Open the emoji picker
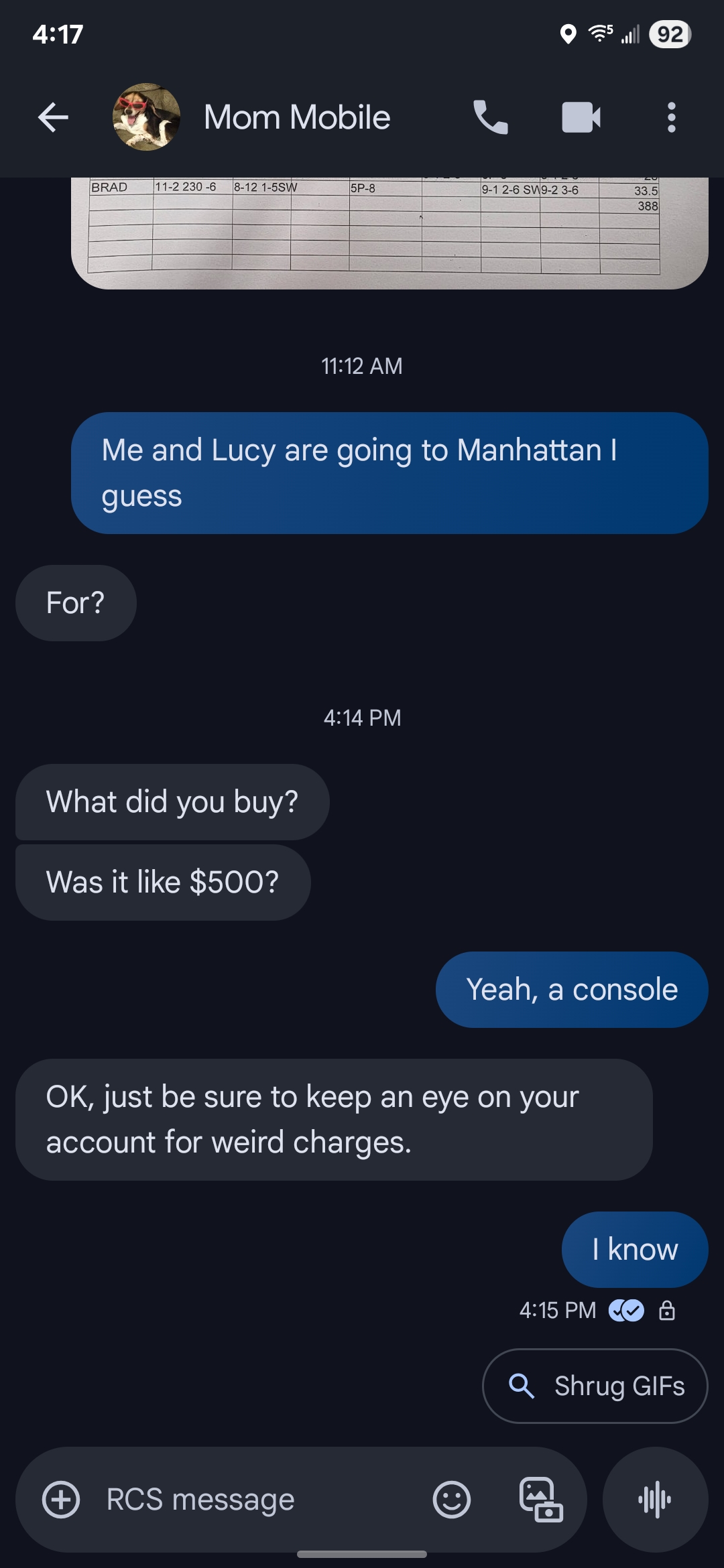 coord(451,1500)
